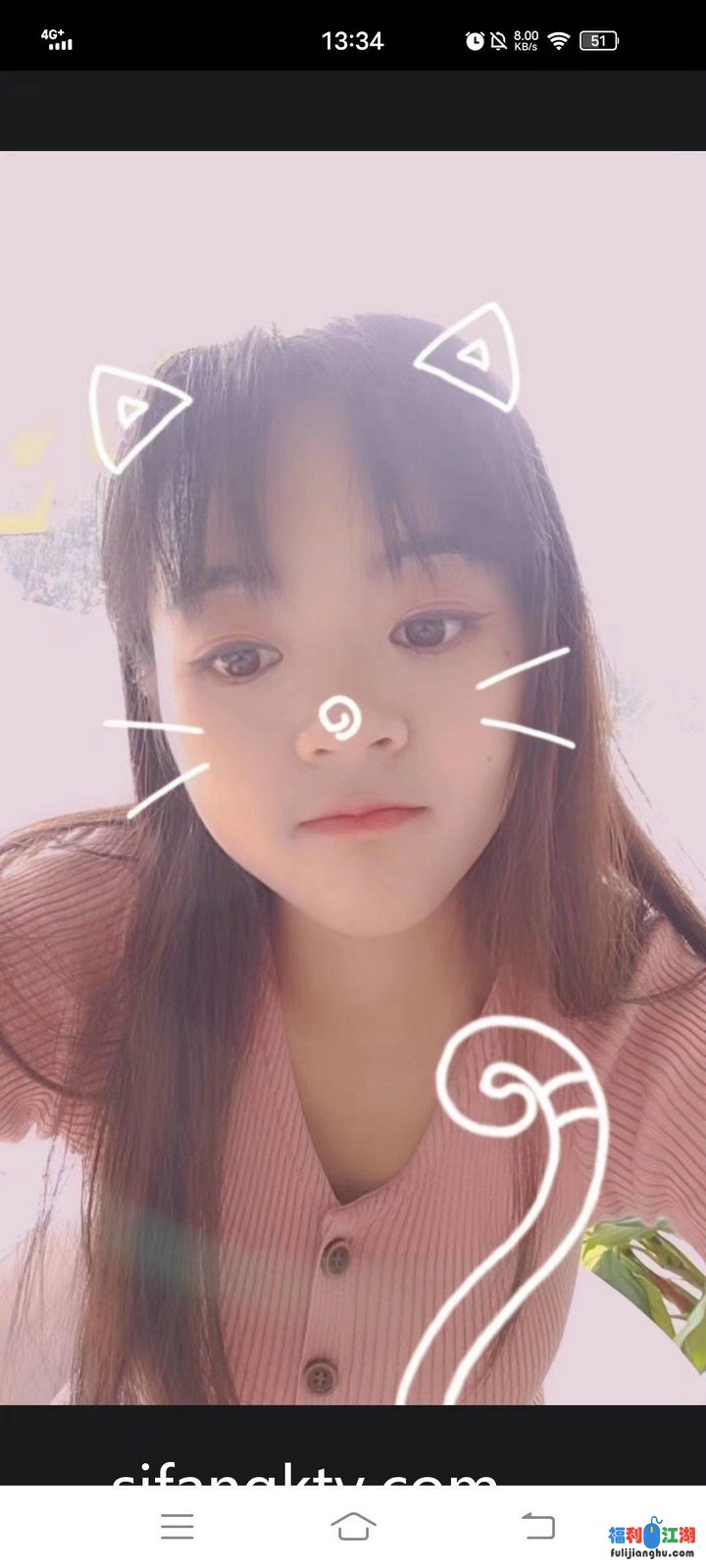This screenshot has height=1568, width=706.
Task: Return to the home screen
Action: (x=353, y=1526)
